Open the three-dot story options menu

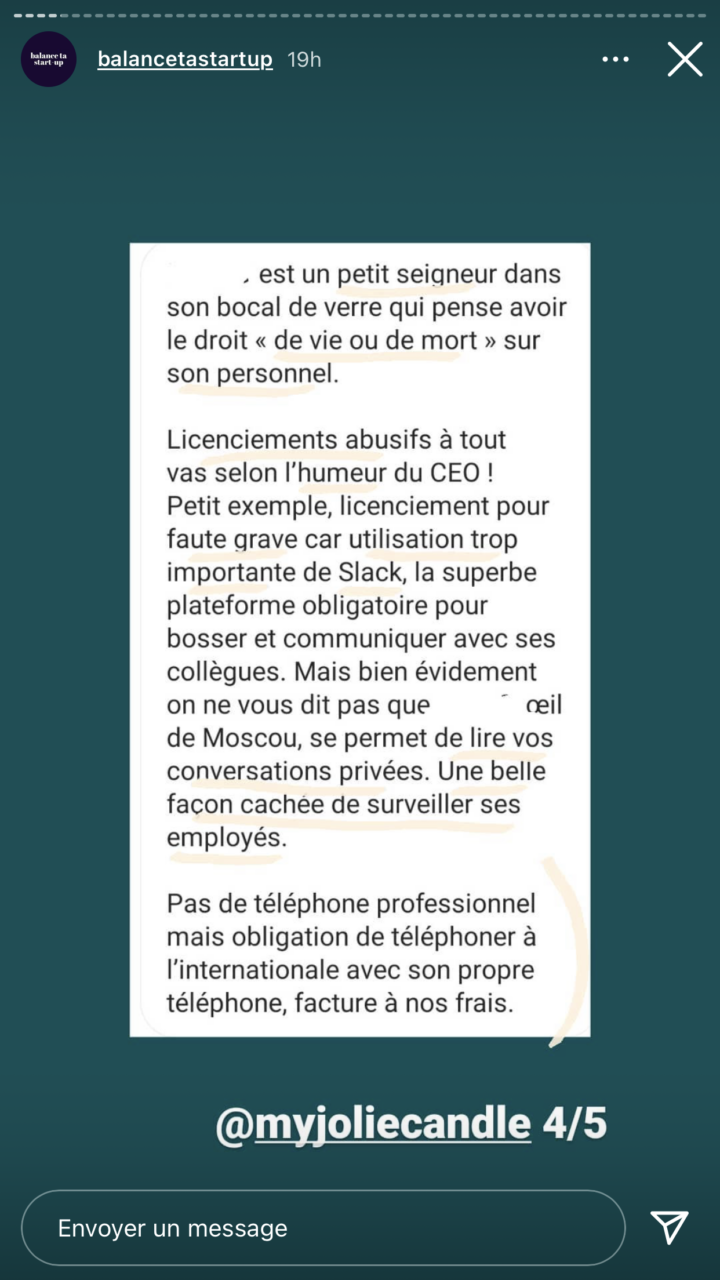tap(615, 60)
